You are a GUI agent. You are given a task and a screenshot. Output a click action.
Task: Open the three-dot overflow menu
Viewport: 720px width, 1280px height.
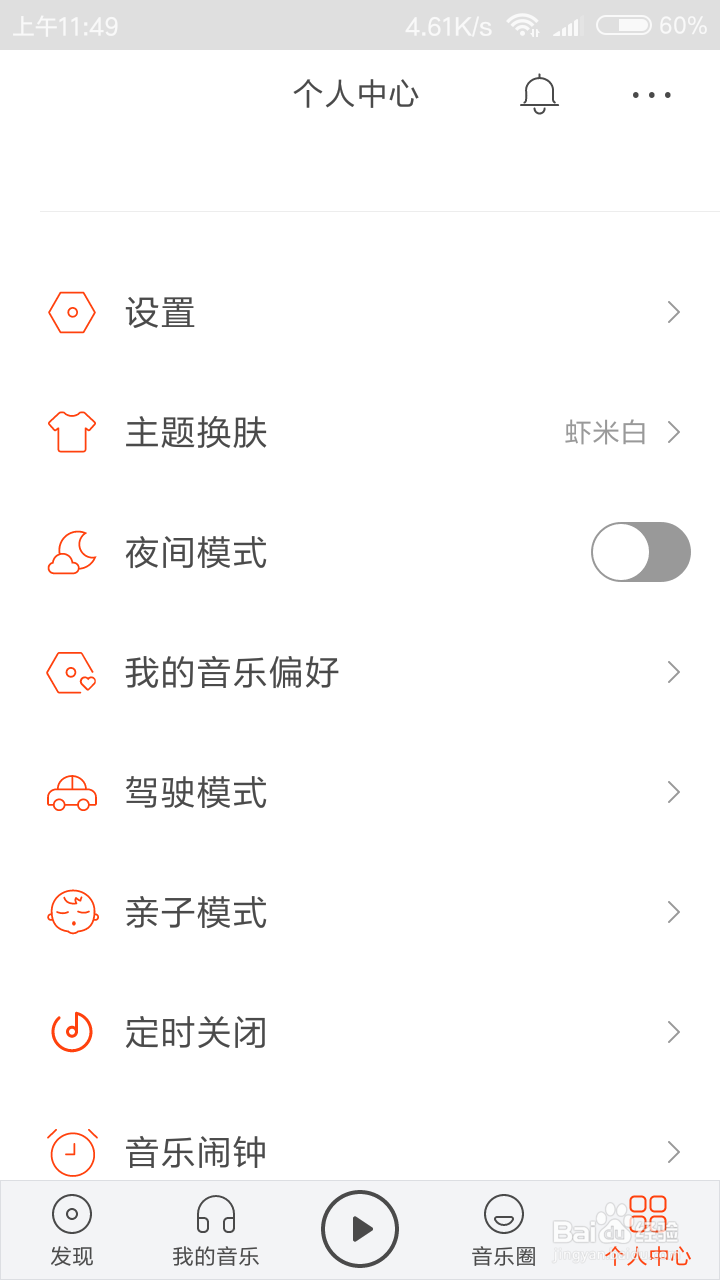coord(652,95)
